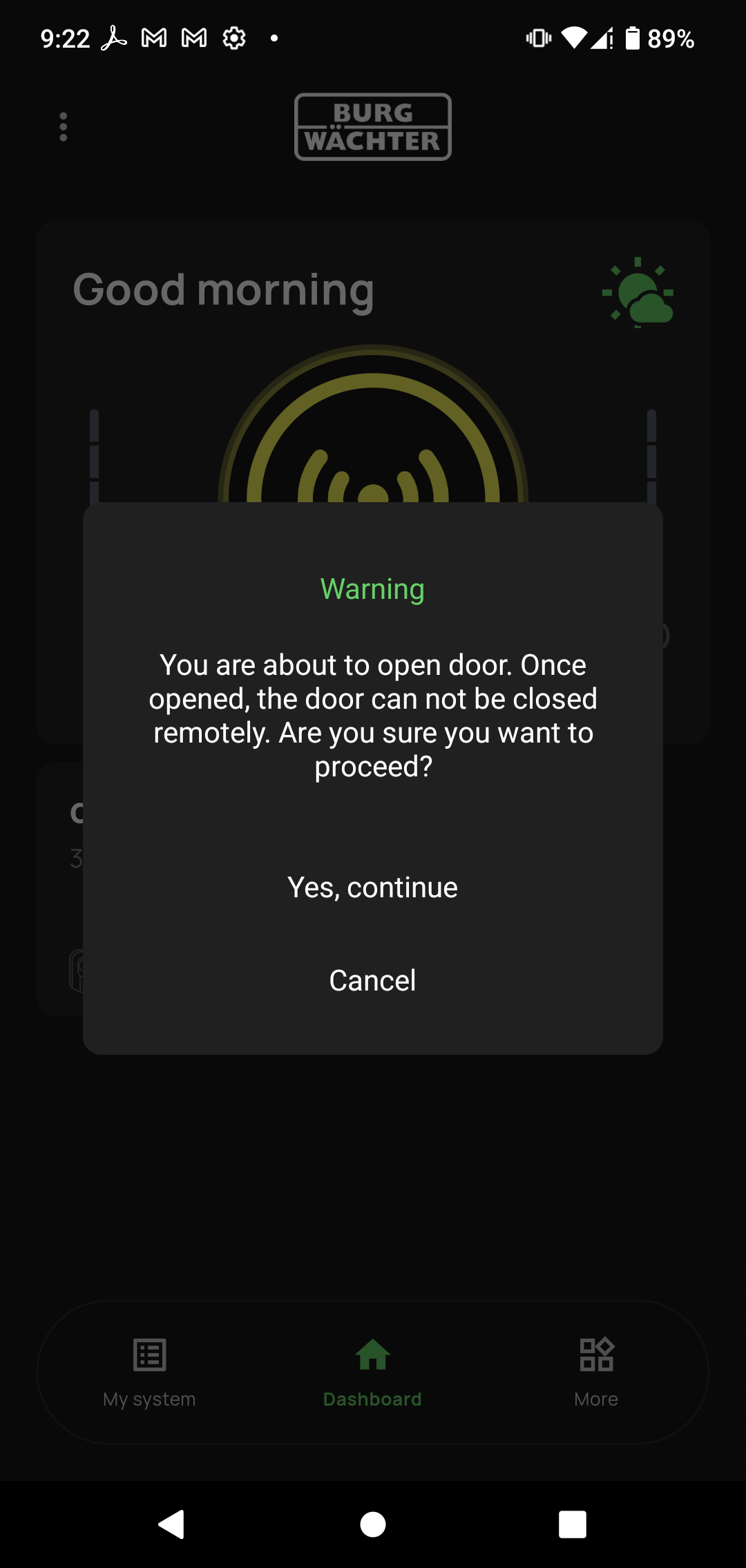Cancel the door opening warning
This screenshot has width=746, height=1568.
(x=372, y=980)
